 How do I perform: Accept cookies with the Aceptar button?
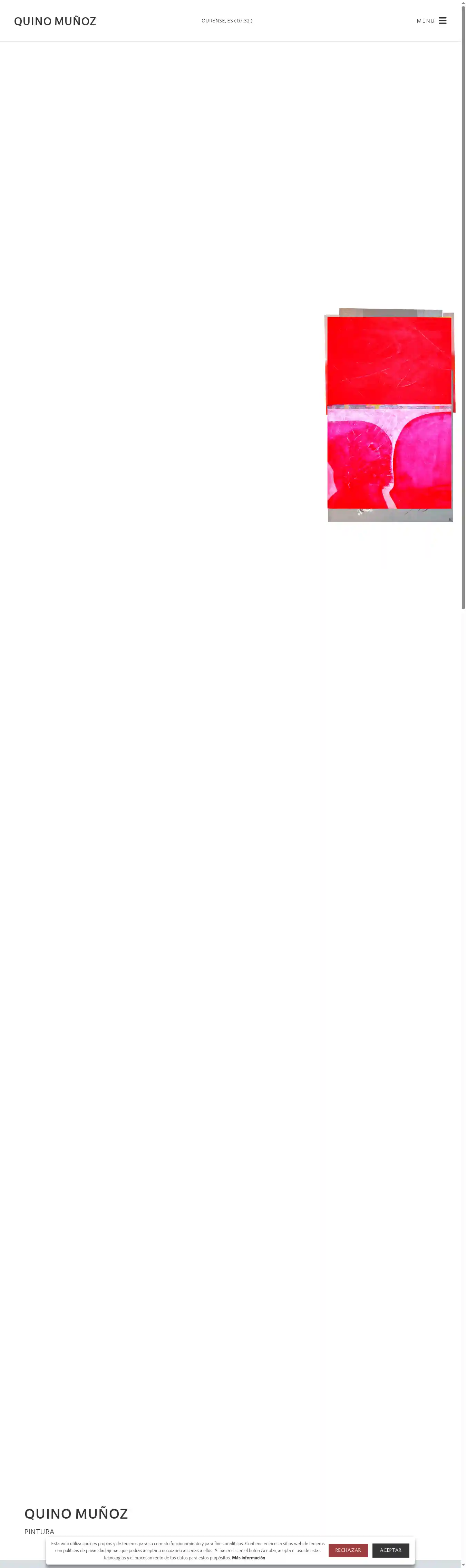[x=390, y=1550]
